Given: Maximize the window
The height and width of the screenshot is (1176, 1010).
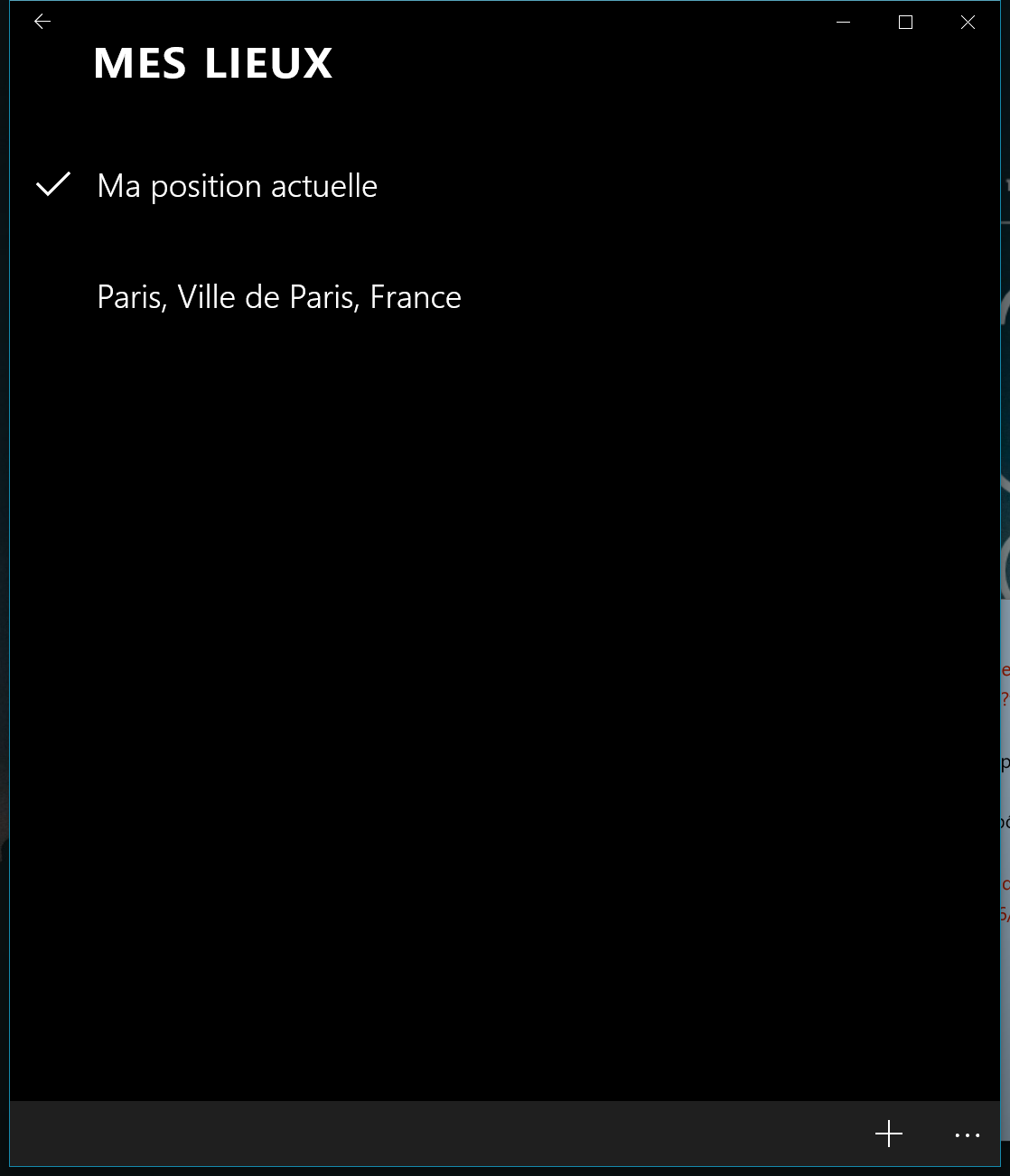Looking at the screenshot, I should (905, 23).
